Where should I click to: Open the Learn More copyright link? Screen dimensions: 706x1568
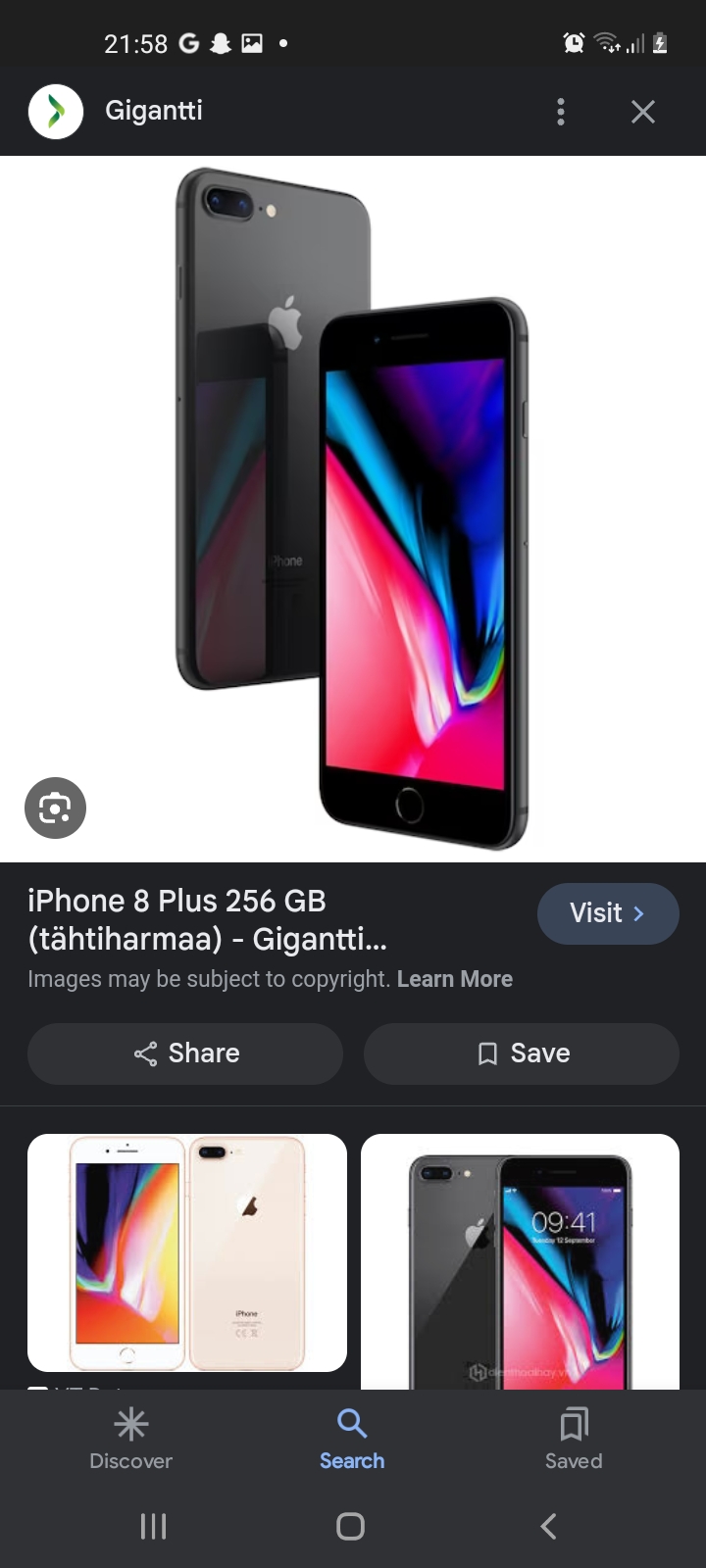454,979
